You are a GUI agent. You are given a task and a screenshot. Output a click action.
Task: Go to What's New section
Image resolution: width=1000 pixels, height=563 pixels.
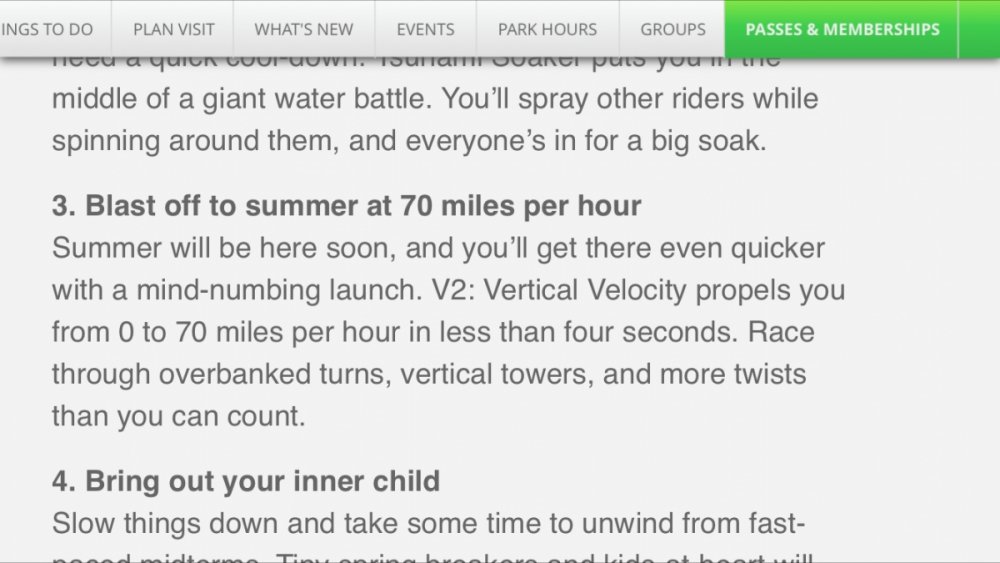tap(304, 29)
